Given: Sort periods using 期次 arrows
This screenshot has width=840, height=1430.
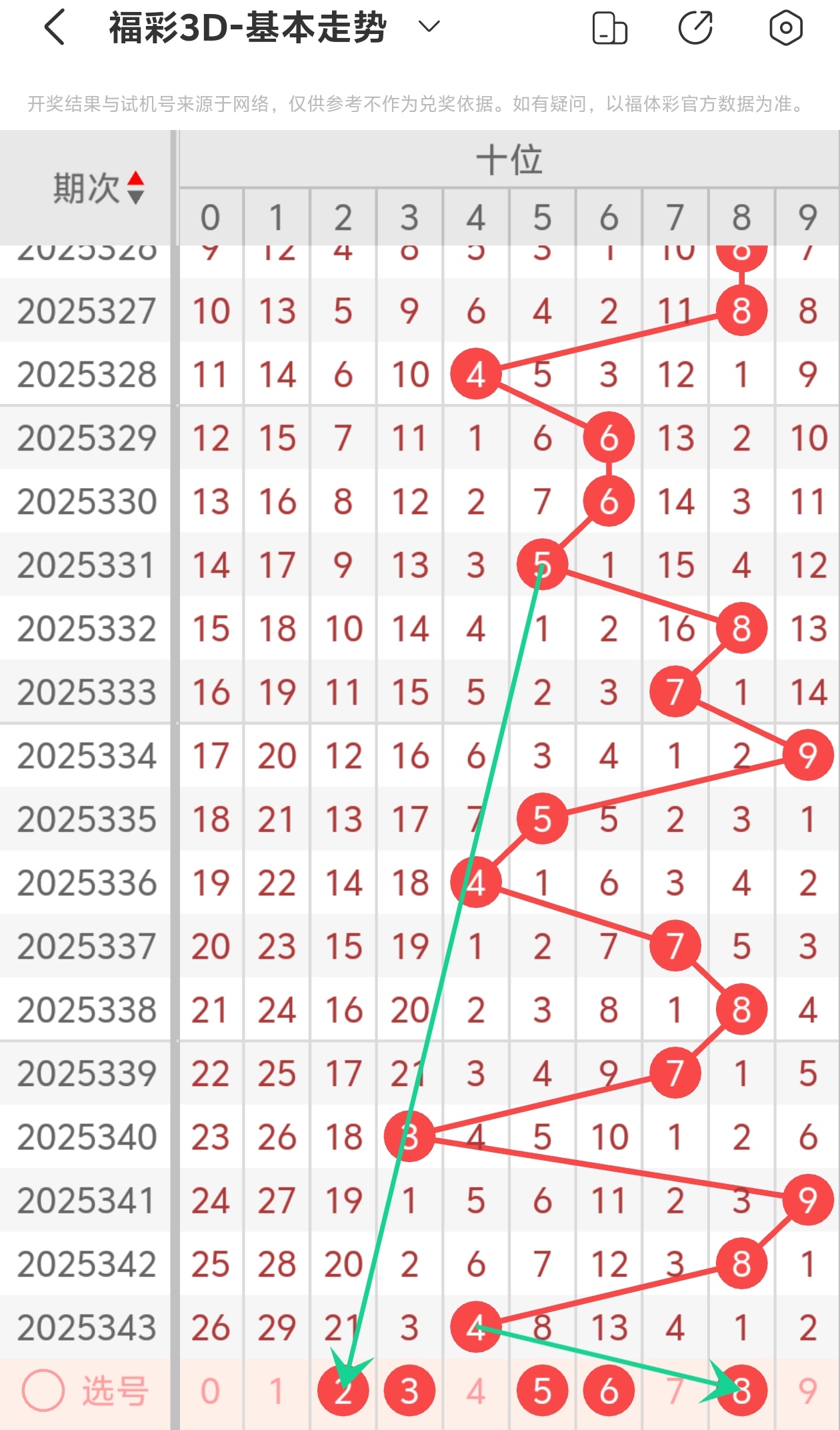Looking at the screenshot, I should point(135,187).
